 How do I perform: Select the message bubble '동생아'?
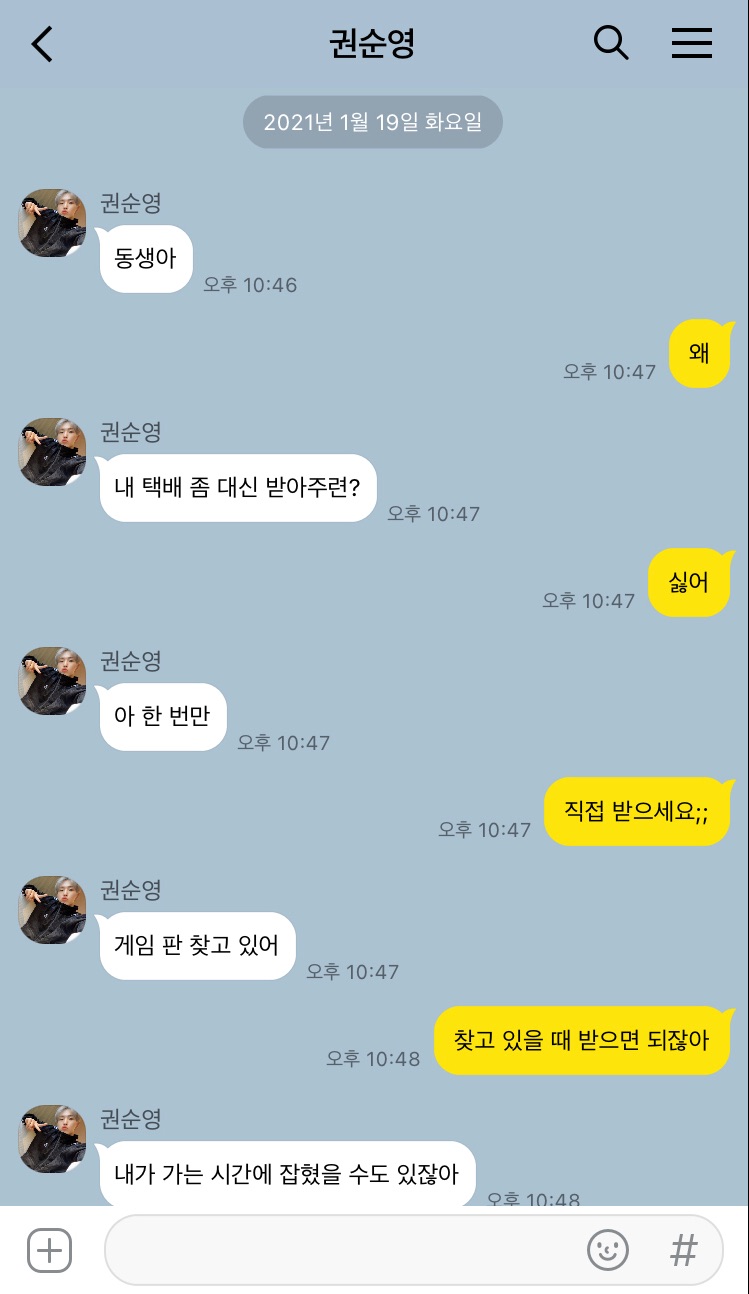(x=145, y=257)
